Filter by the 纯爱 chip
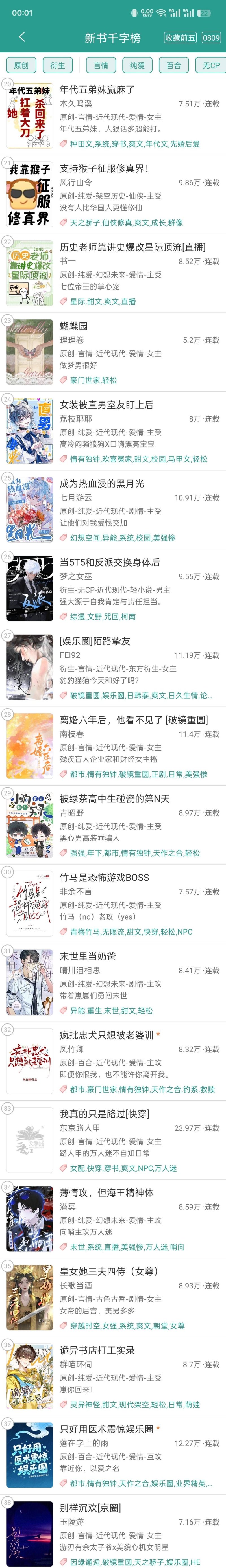This screenshot has width=226, height=1568. click(x=137, y=65)
